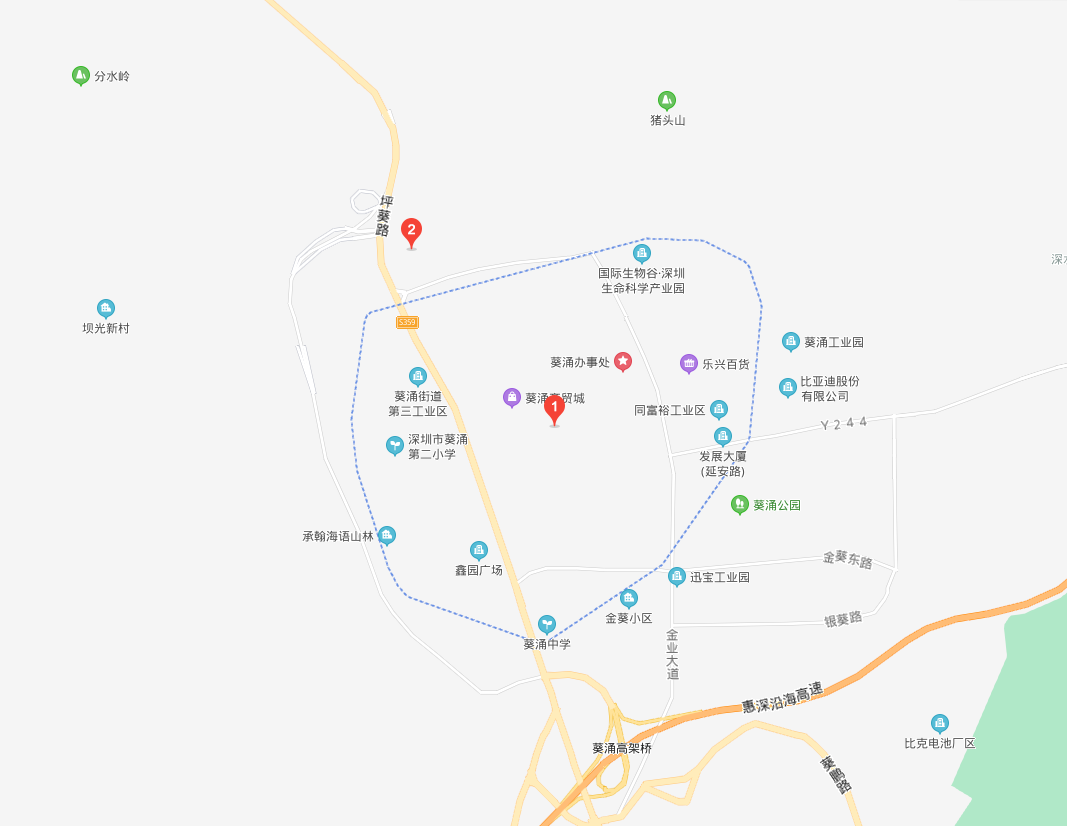Open the 迅宝工业园 marker
Screen dimensions: 1067x826
coord(677,576)
